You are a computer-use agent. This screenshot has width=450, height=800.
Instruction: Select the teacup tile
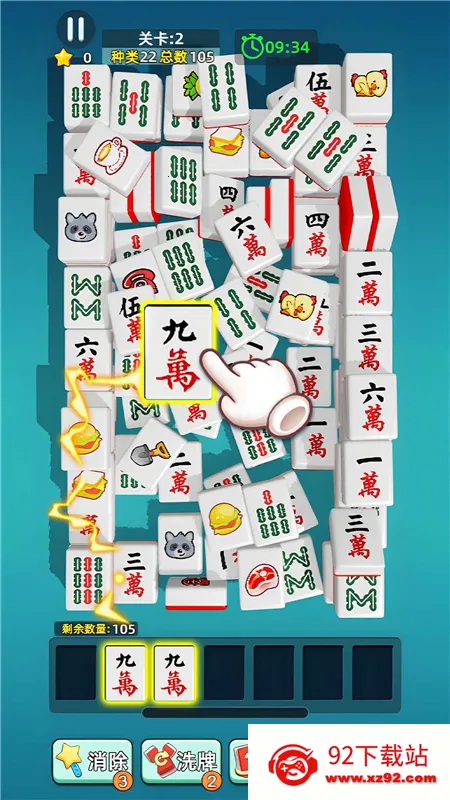pos(110,155)
